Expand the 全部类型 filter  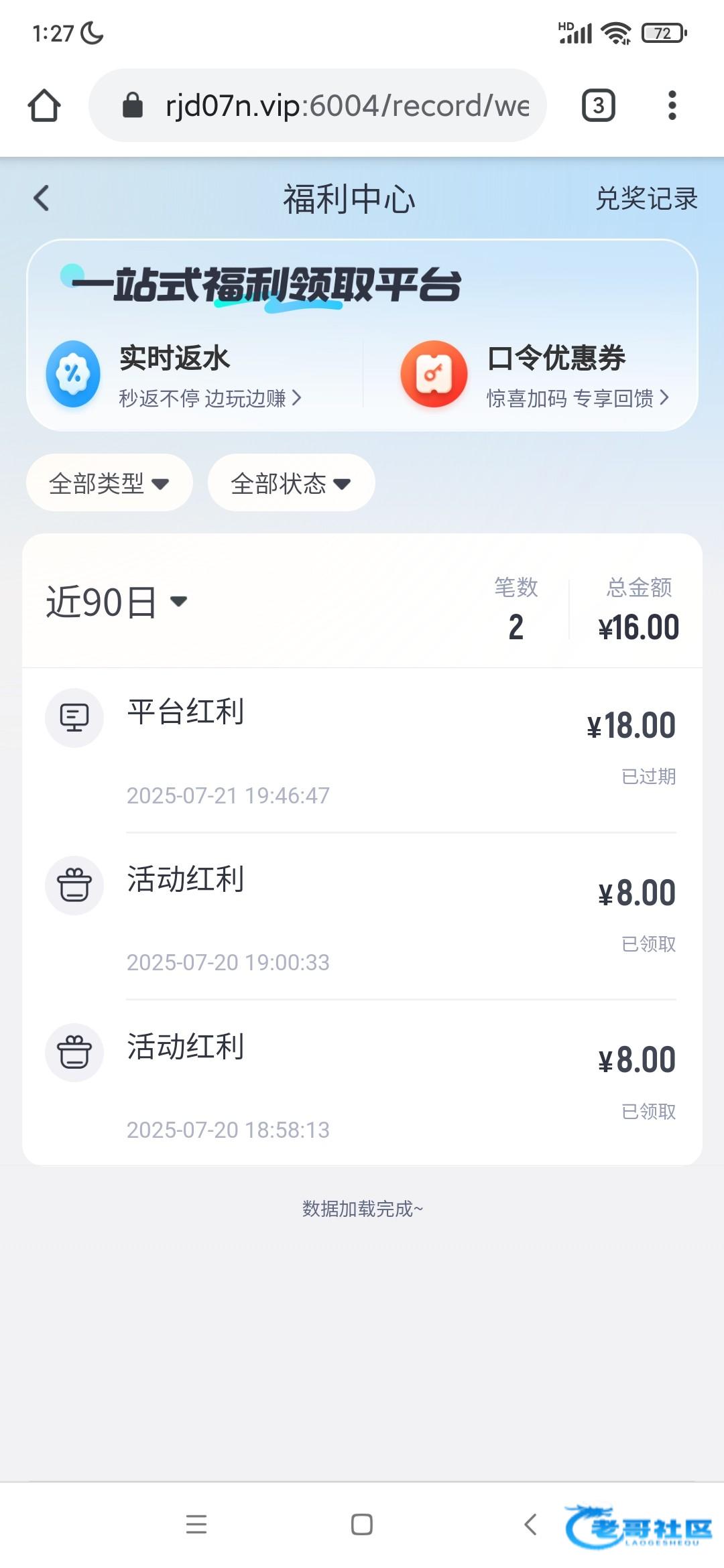(109, 483)
